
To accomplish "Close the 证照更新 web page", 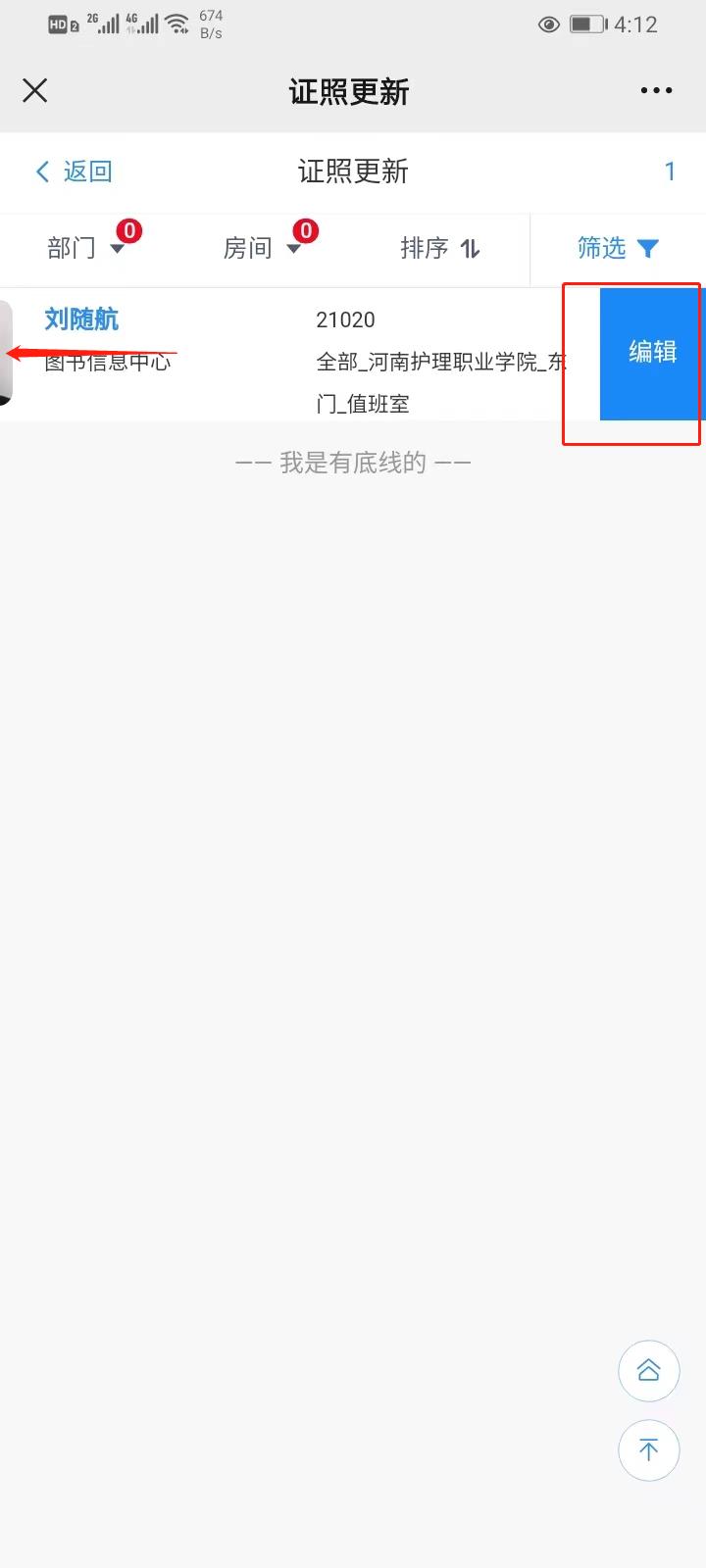I will point(35,91).
